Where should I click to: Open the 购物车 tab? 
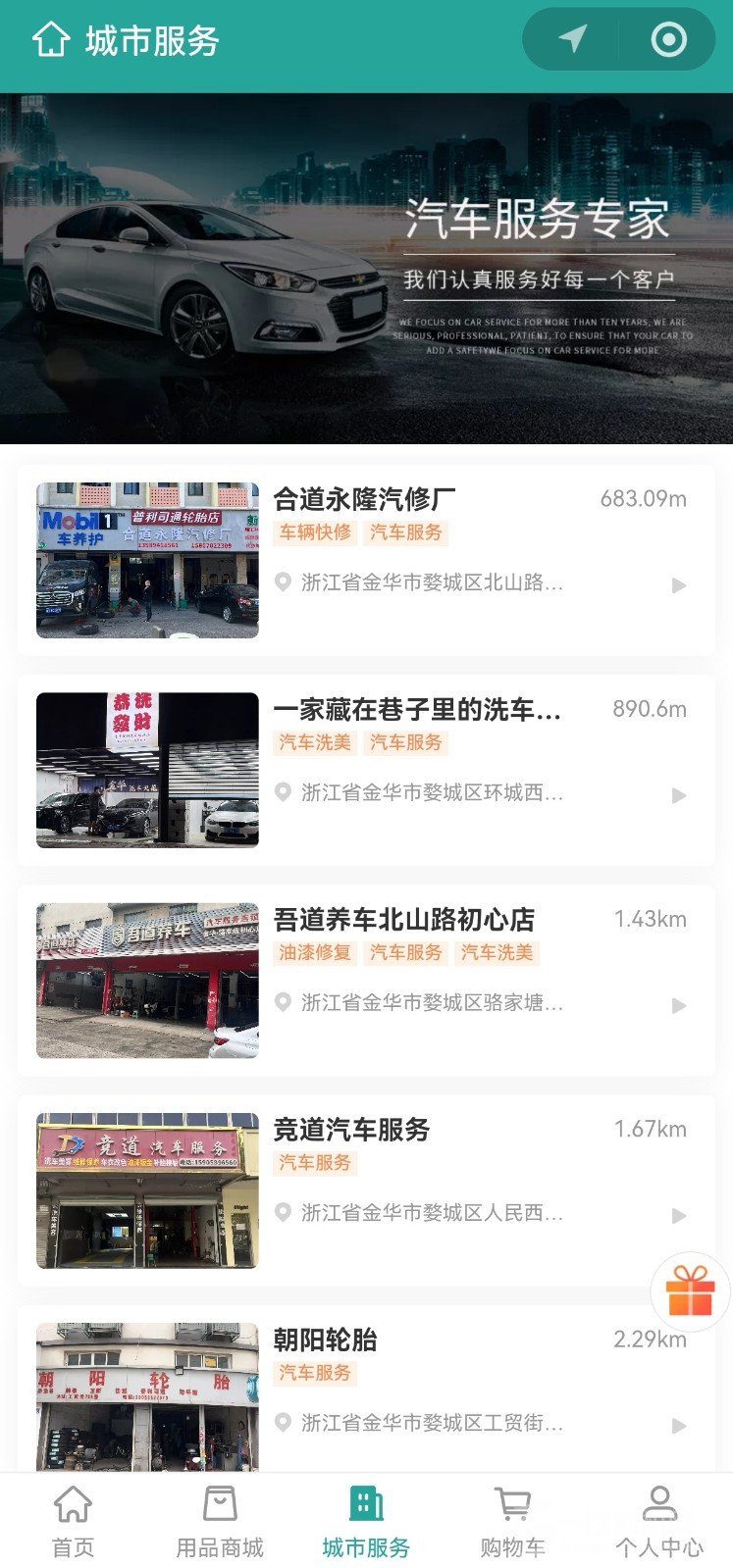(512, 1521)
